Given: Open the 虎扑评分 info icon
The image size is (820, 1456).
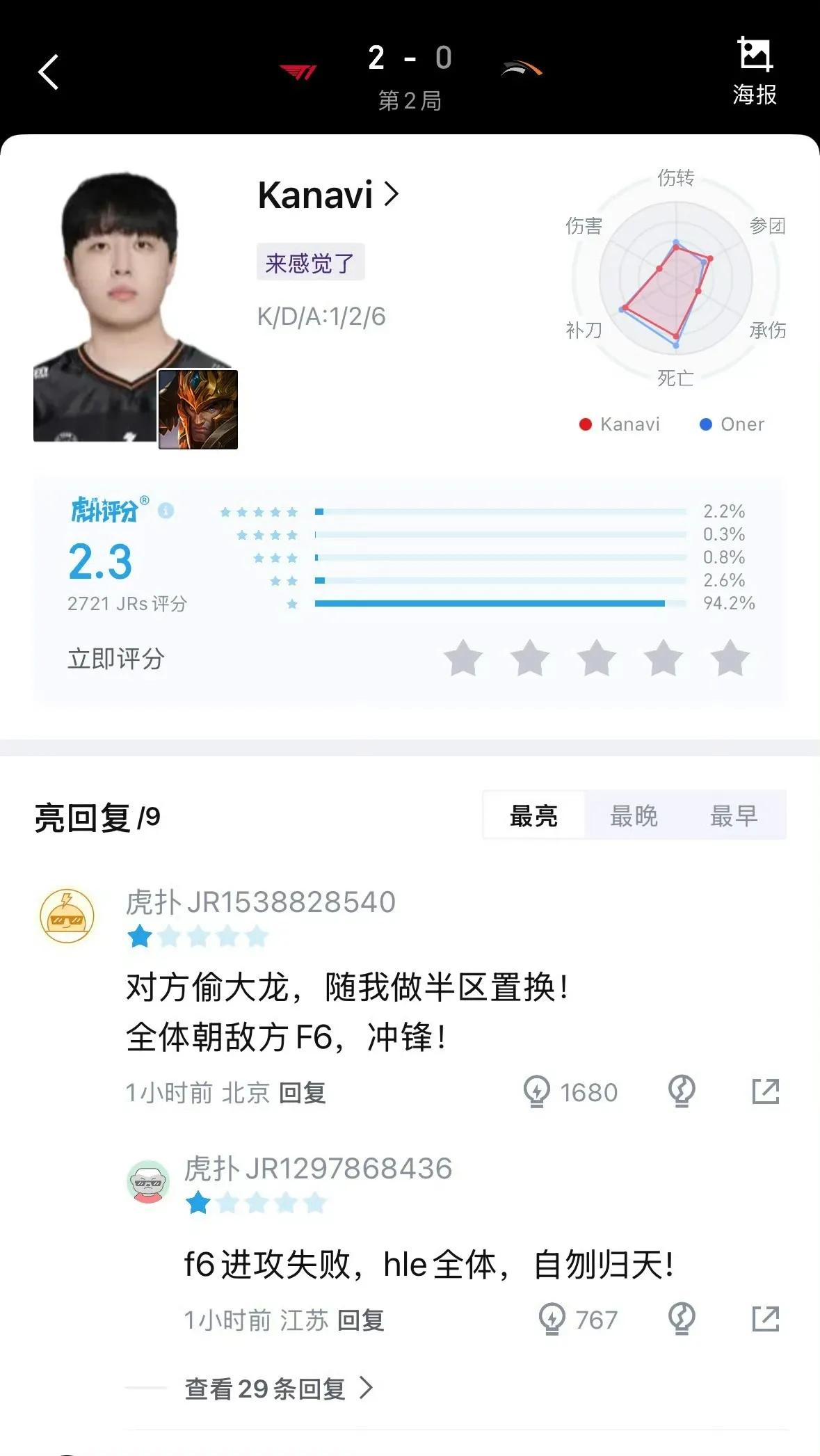Looking at the screenshot, I should 166,511.
